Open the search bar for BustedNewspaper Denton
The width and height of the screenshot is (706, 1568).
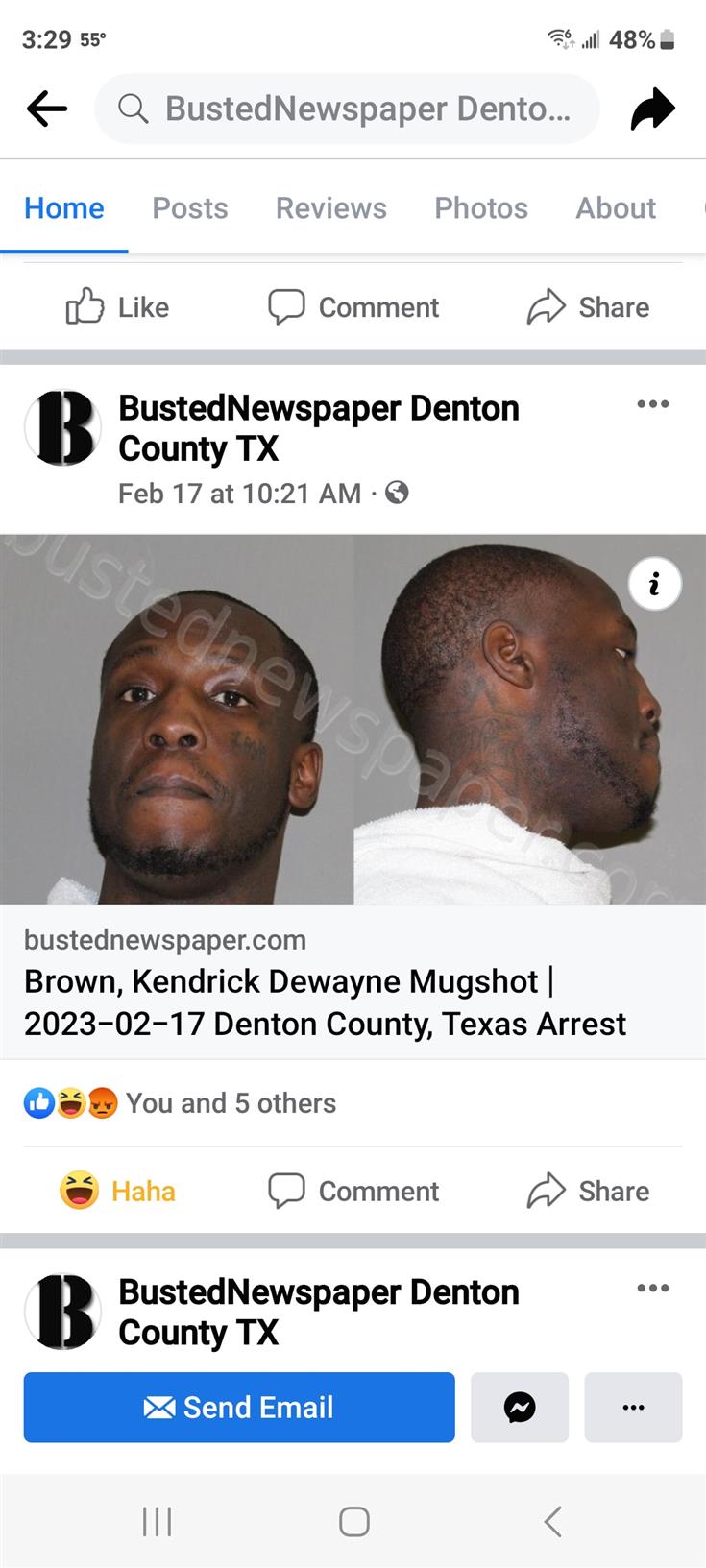(346, 108)
